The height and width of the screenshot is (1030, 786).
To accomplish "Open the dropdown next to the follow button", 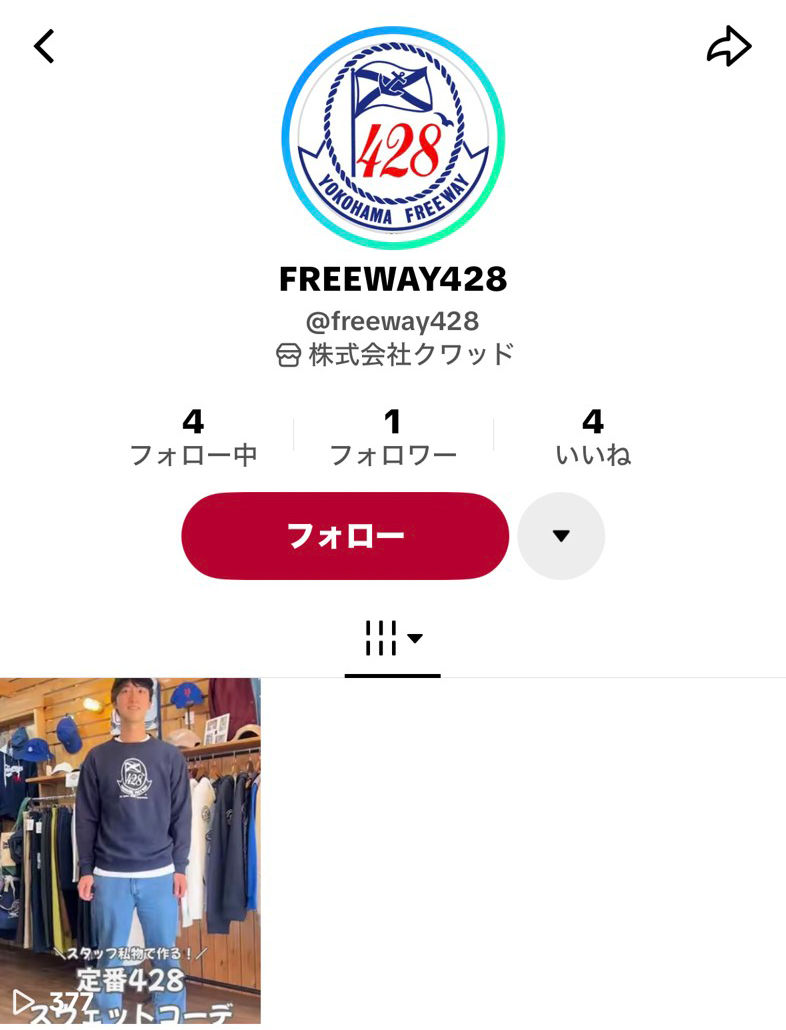I will 561,536.
